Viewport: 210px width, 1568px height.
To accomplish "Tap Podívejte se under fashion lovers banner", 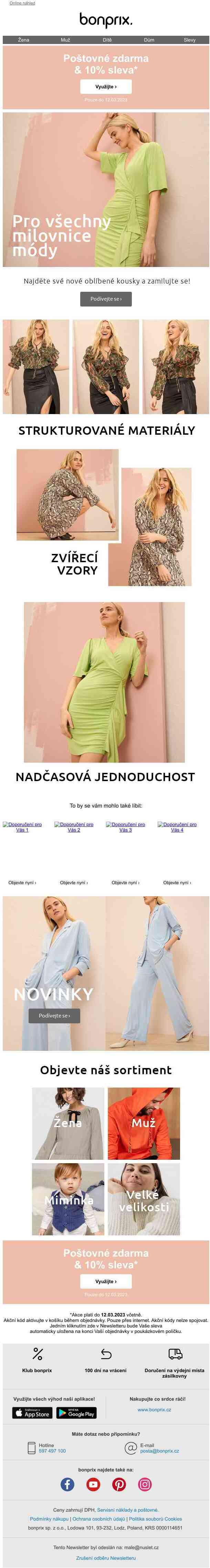I will (106, 299).
